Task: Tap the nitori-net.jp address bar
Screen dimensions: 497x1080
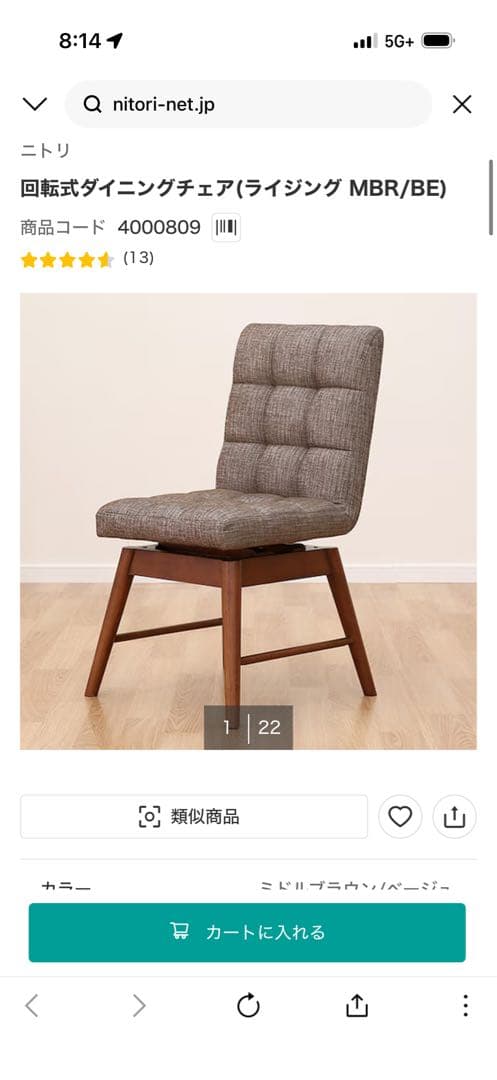Action: coord(248,104)
